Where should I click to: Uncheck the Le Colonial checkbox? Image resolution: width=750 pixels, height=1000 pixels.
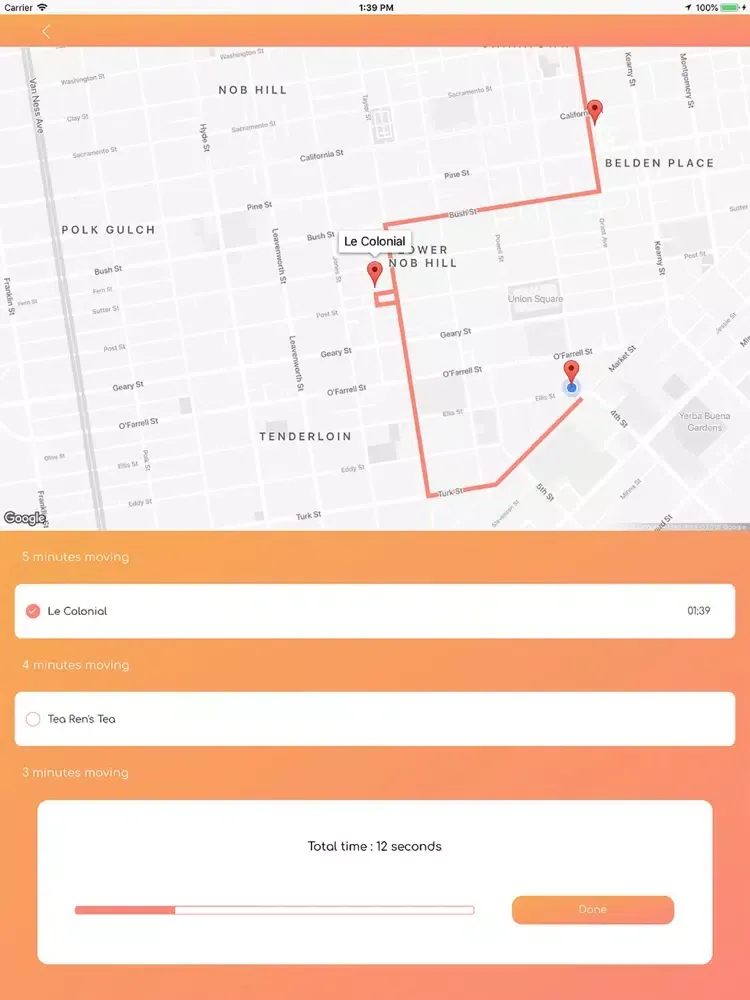coord(33,611)
